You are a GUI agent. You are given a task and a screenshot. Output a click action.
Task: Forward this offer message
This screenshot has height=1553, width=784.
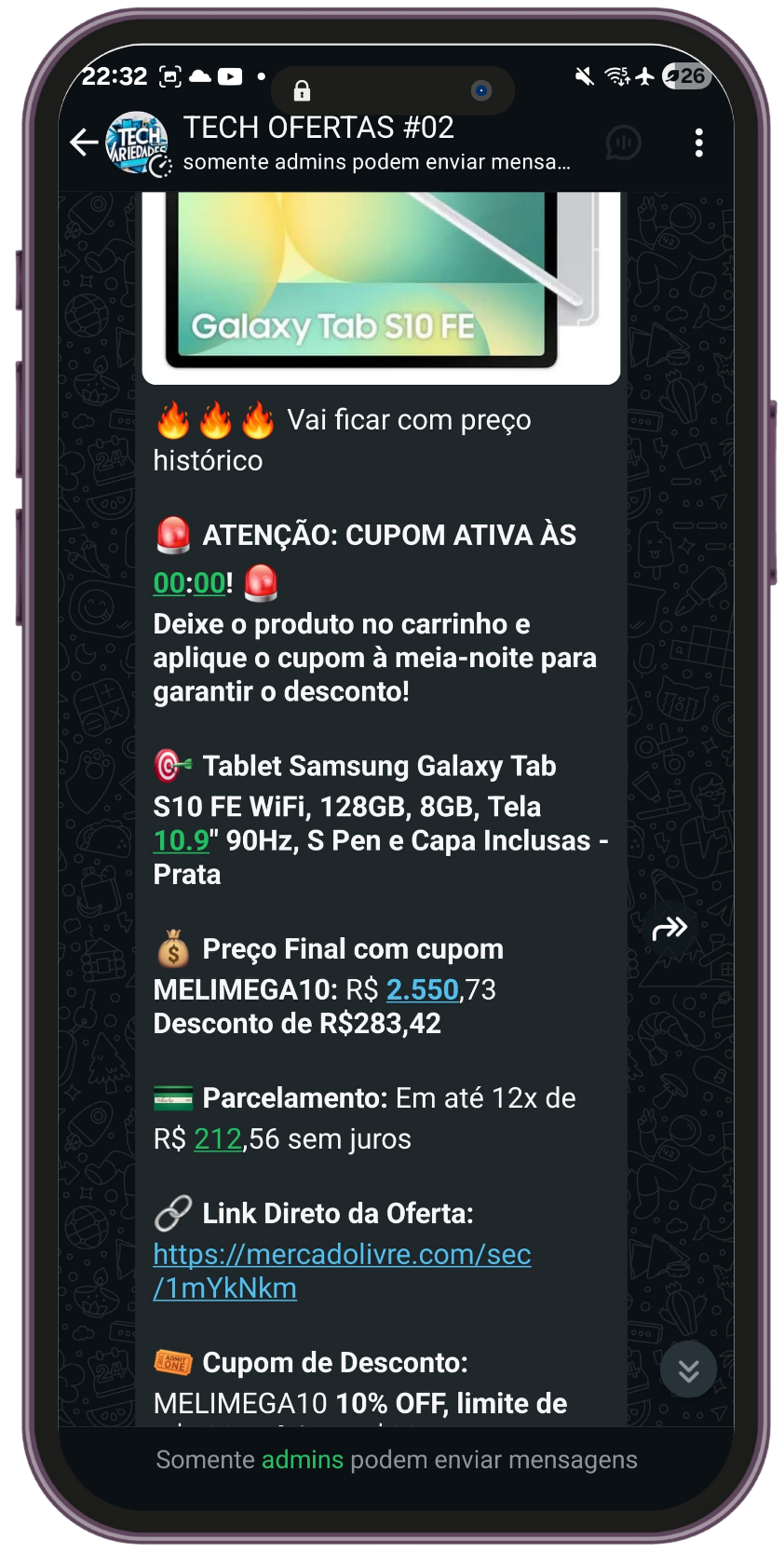click(669, 928)
